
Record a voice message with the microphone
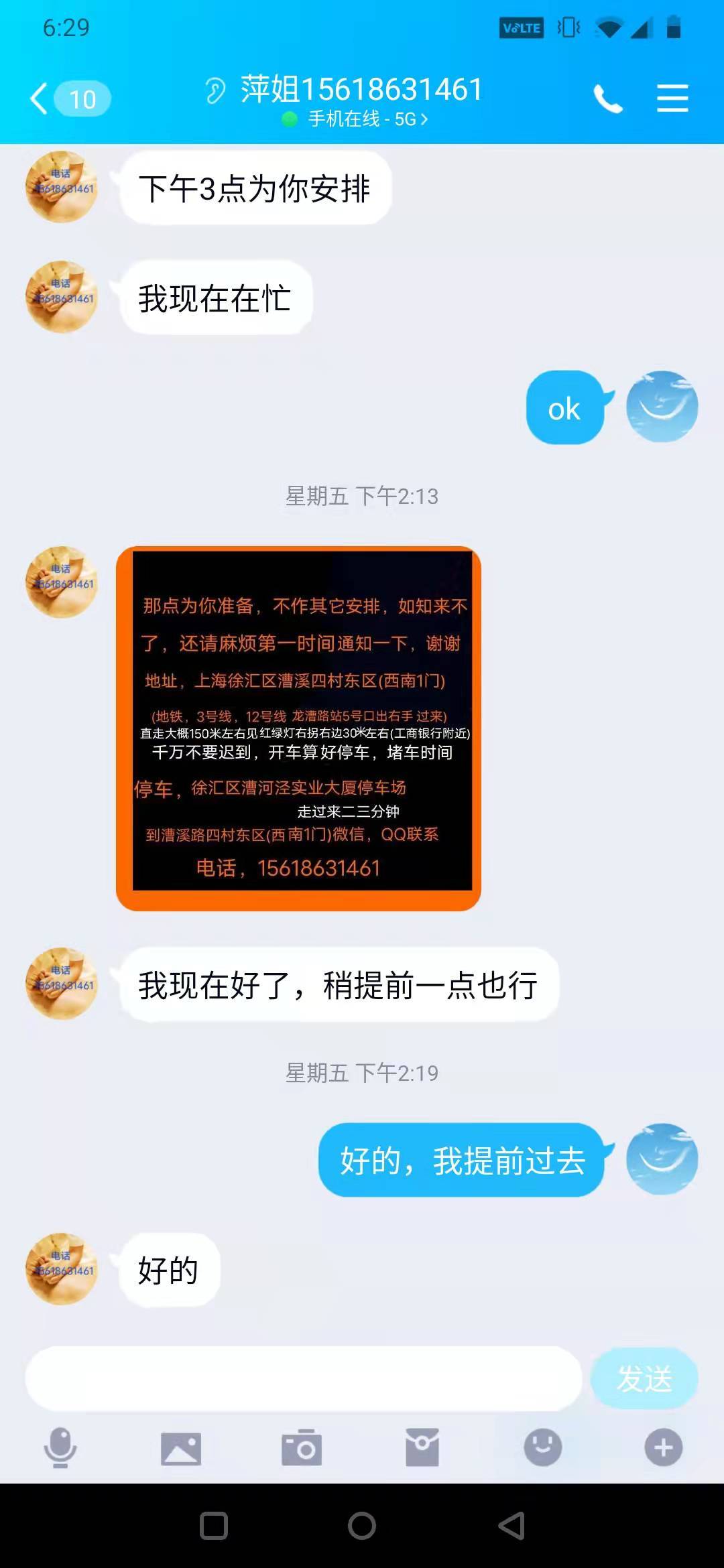60,1447
